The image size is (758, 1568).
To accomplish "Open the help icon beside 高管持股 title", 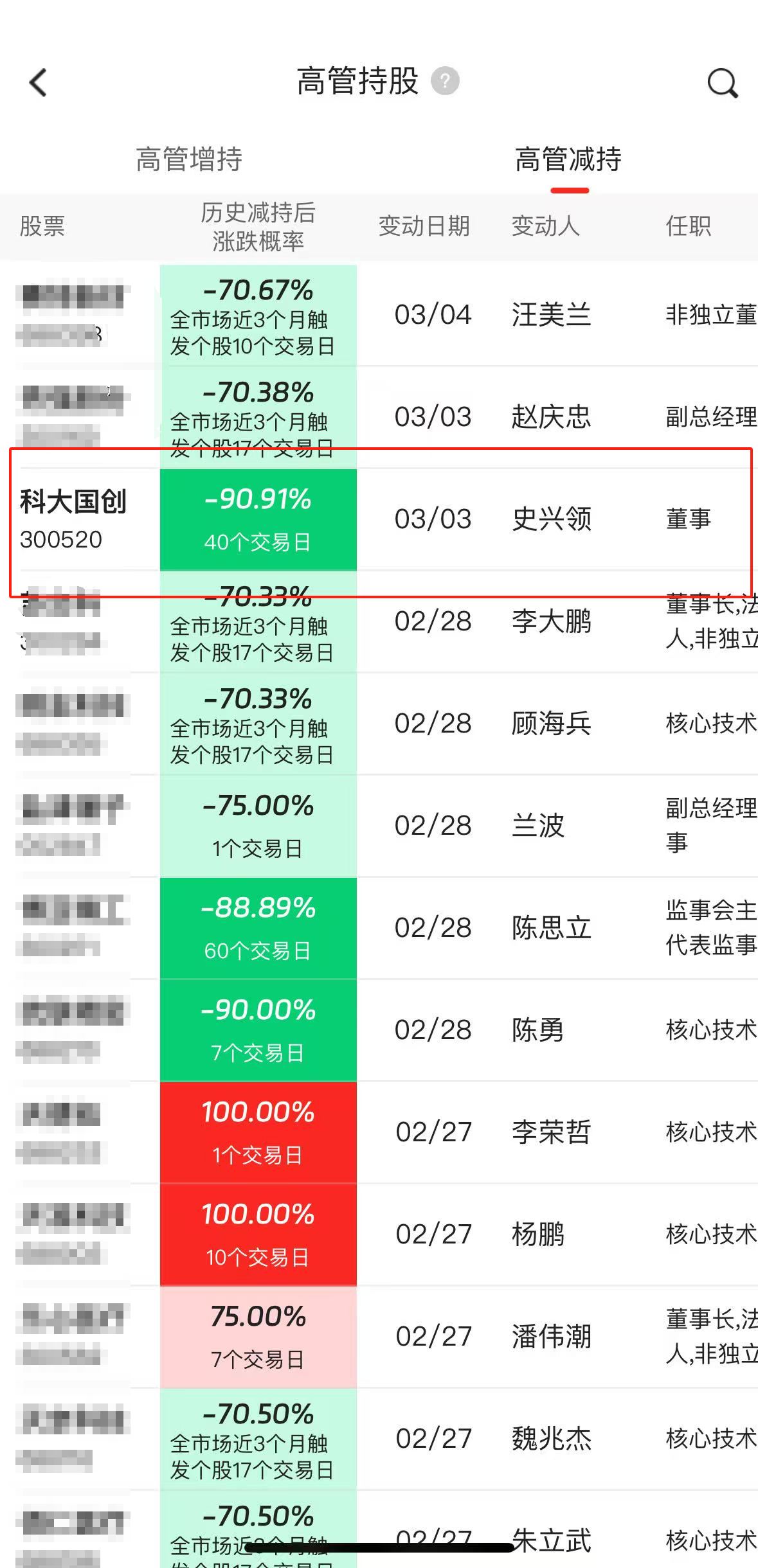I will click(446, 82).
